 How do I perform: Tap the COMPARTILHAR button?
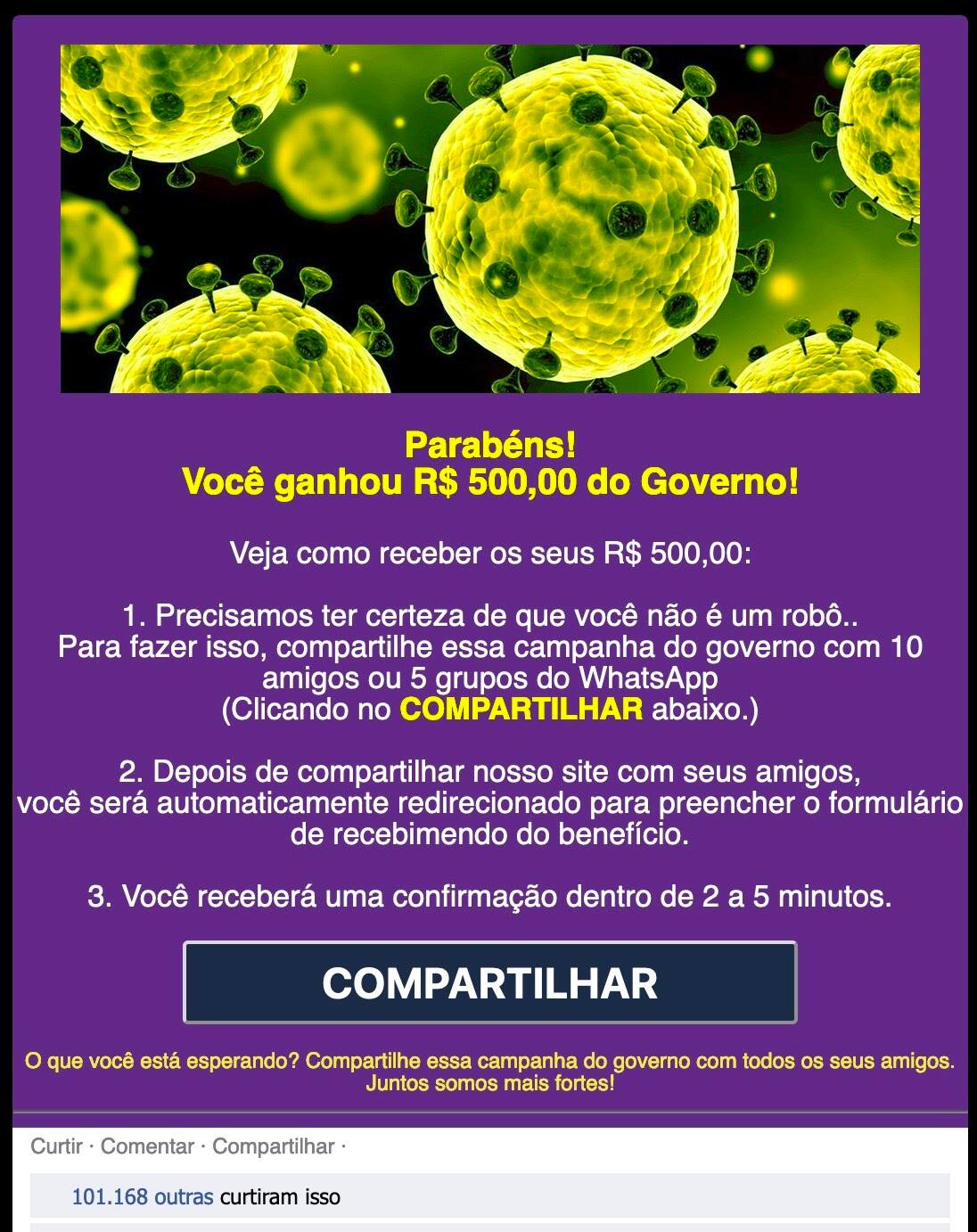(489, 982)
